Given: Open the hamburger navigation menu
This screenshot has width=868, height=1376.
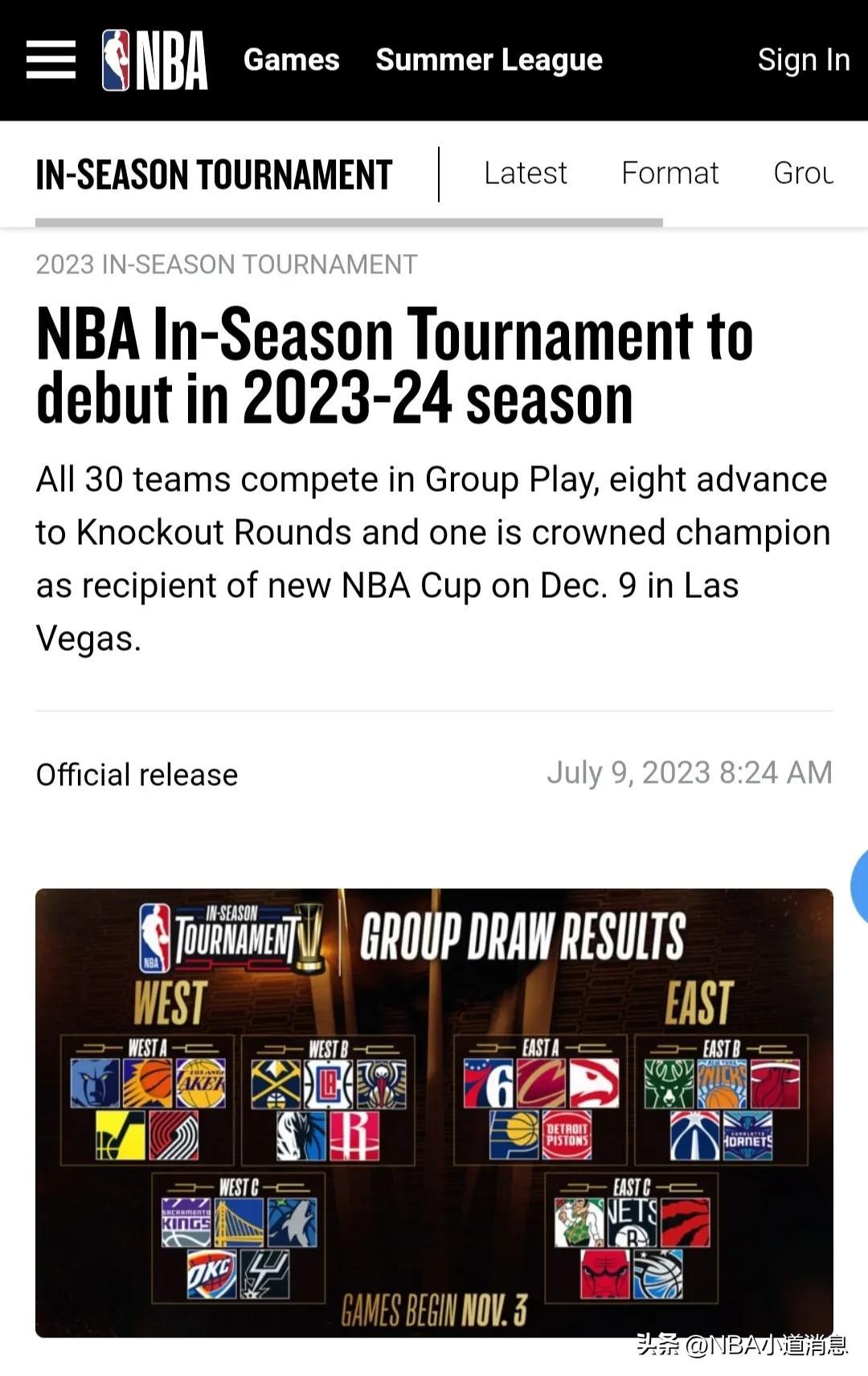Looking at the screenshot, I should click(x=51, y=59).
